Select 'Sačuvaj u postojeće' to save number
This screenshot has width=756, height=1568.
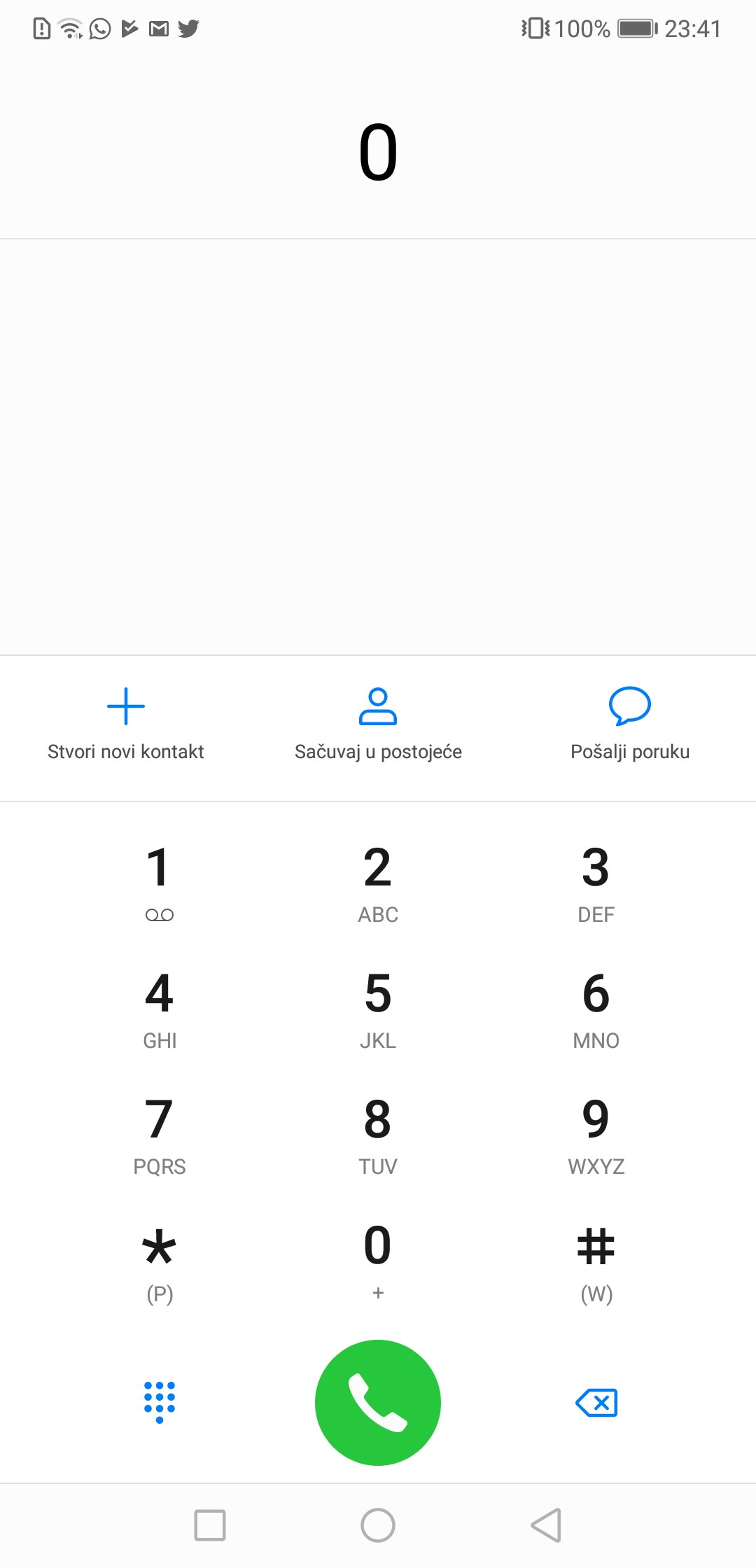point(378,724)
